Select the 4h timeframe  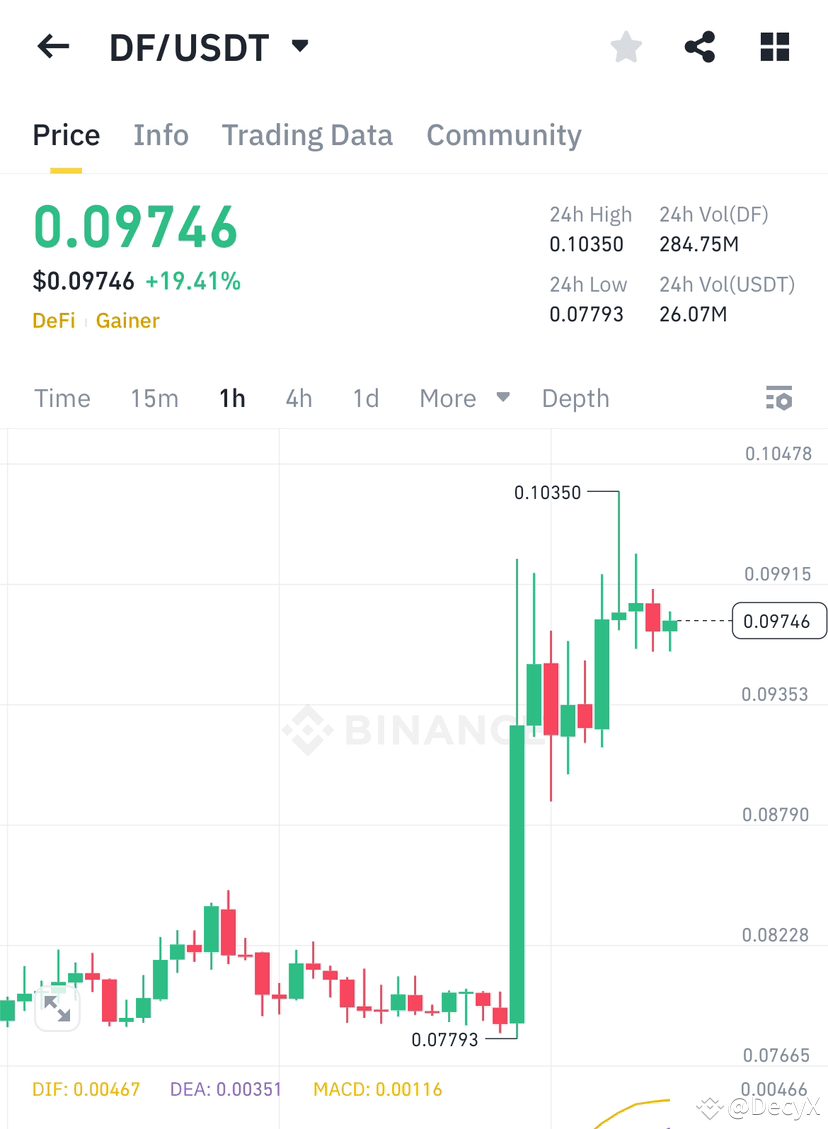coord(298,398)
